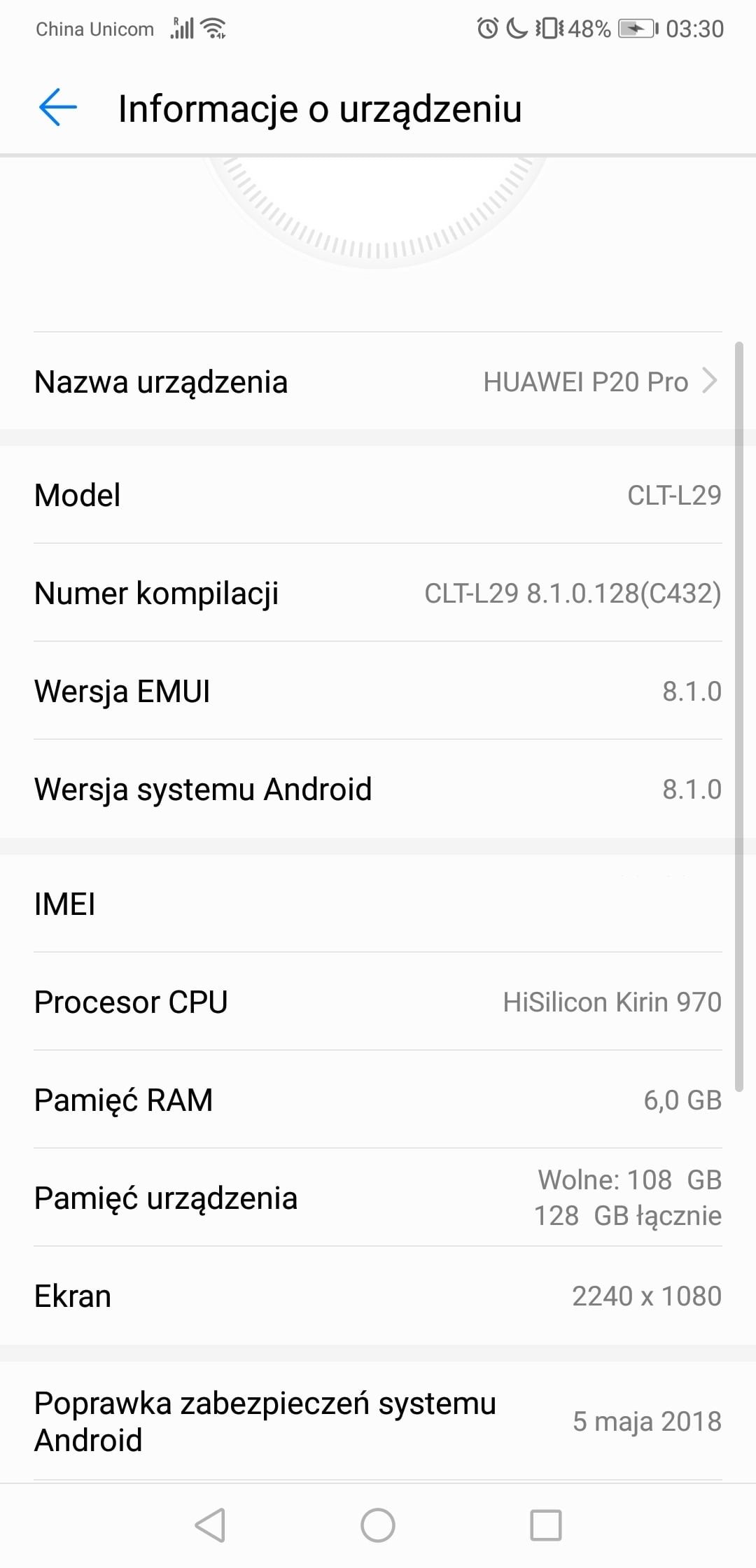The width and height of the screenshot is (756, 1568).
Task: Tap the system home button
Action: click(378, 1525)
